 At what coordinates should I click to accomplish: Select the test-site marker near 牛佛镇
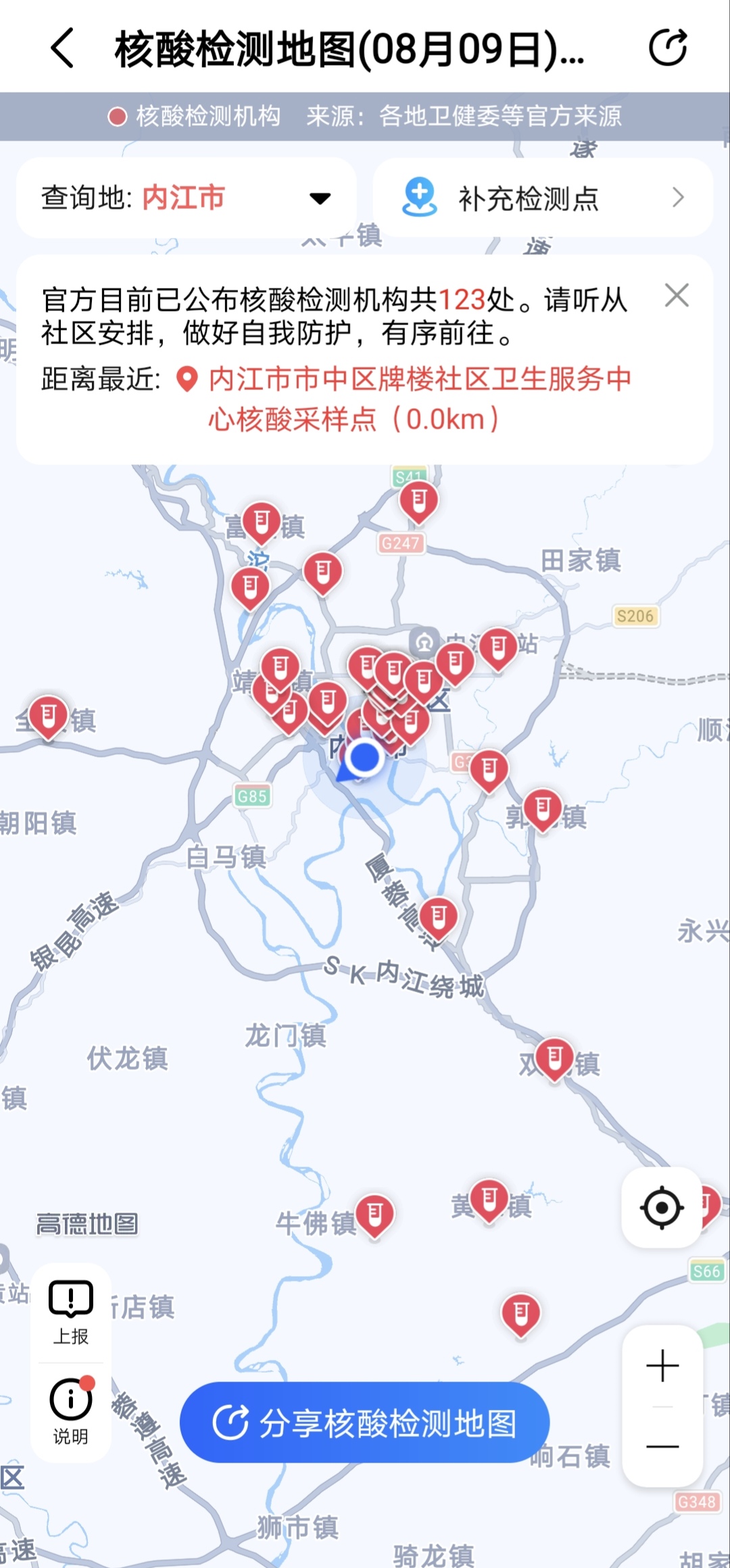[x=376, y=1213]
